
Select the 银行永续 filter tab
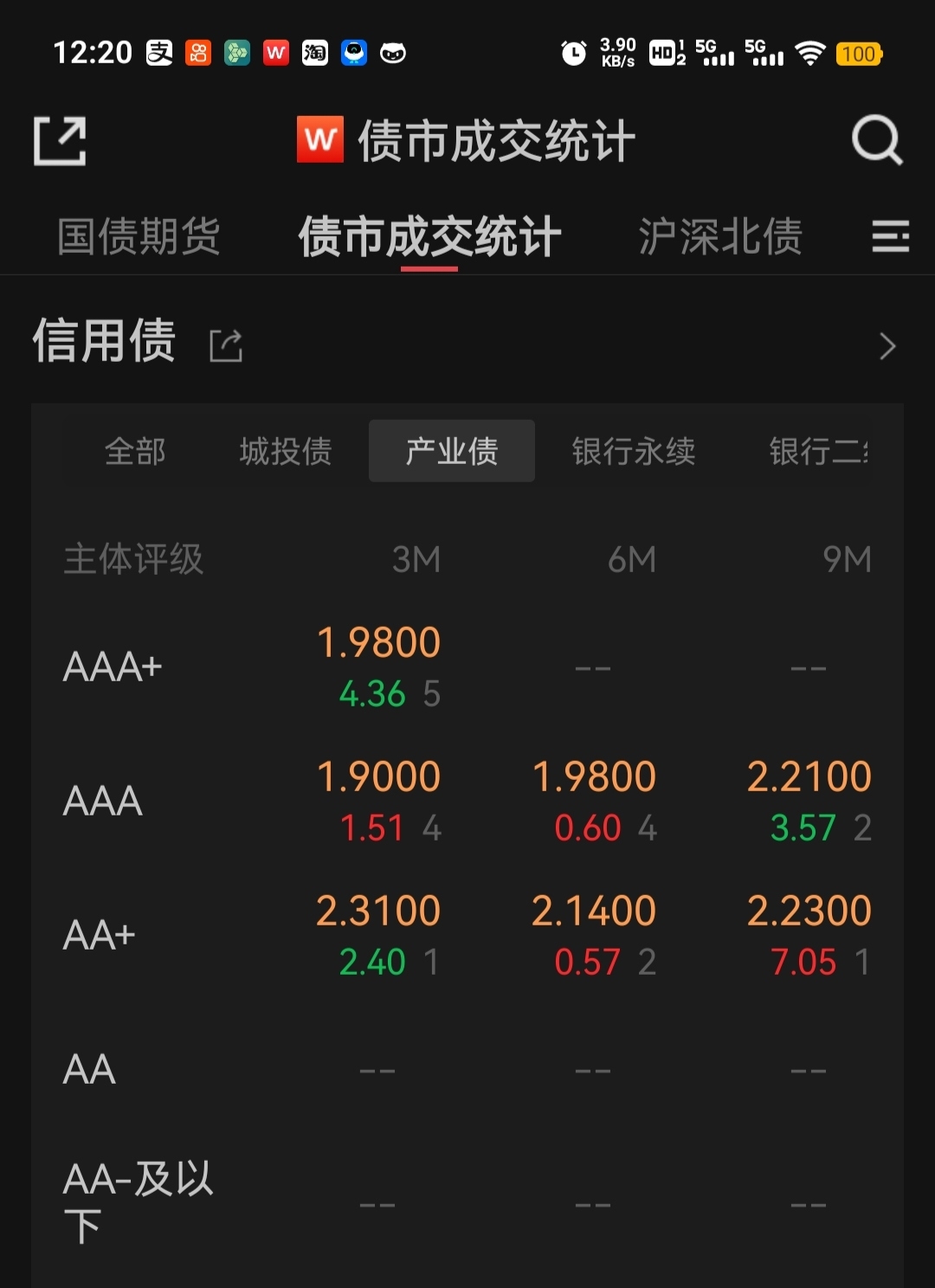click(x=634, y=451)
